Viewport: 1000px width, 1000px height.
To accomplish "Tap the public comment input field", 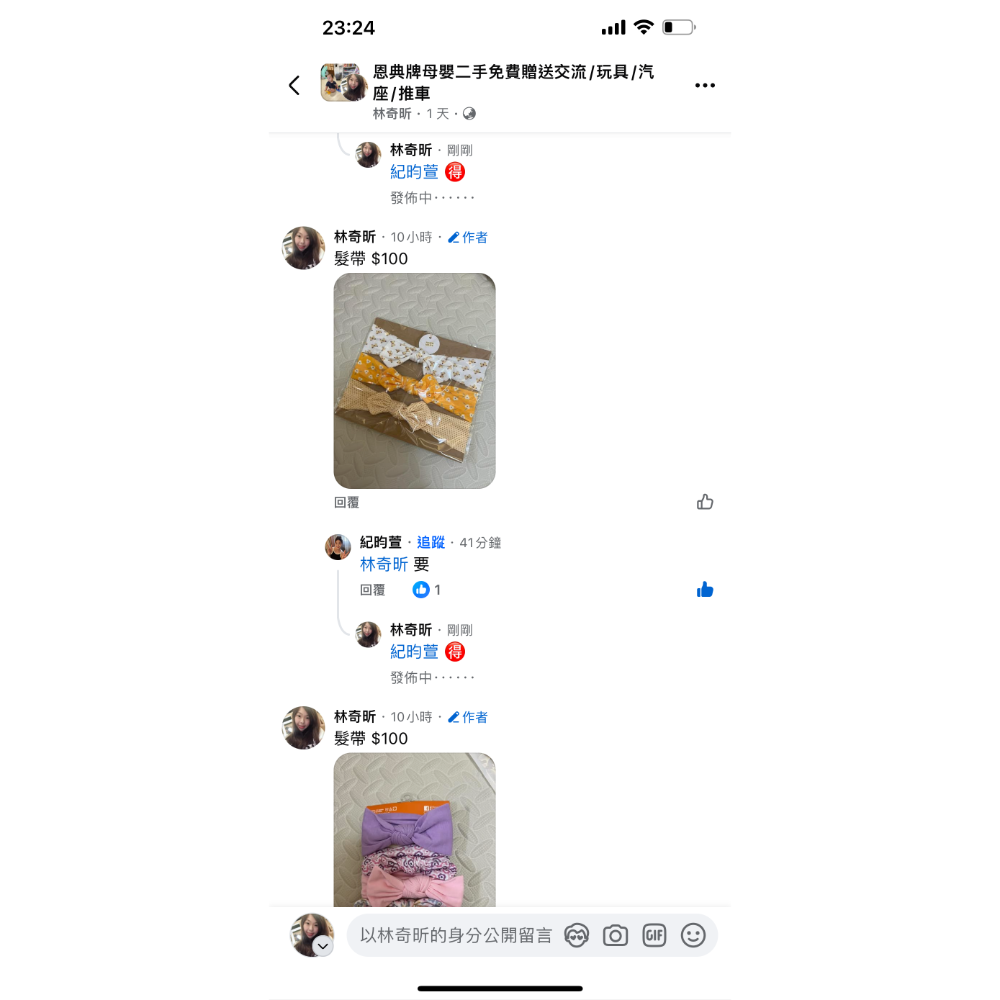I will pos(455,935).
